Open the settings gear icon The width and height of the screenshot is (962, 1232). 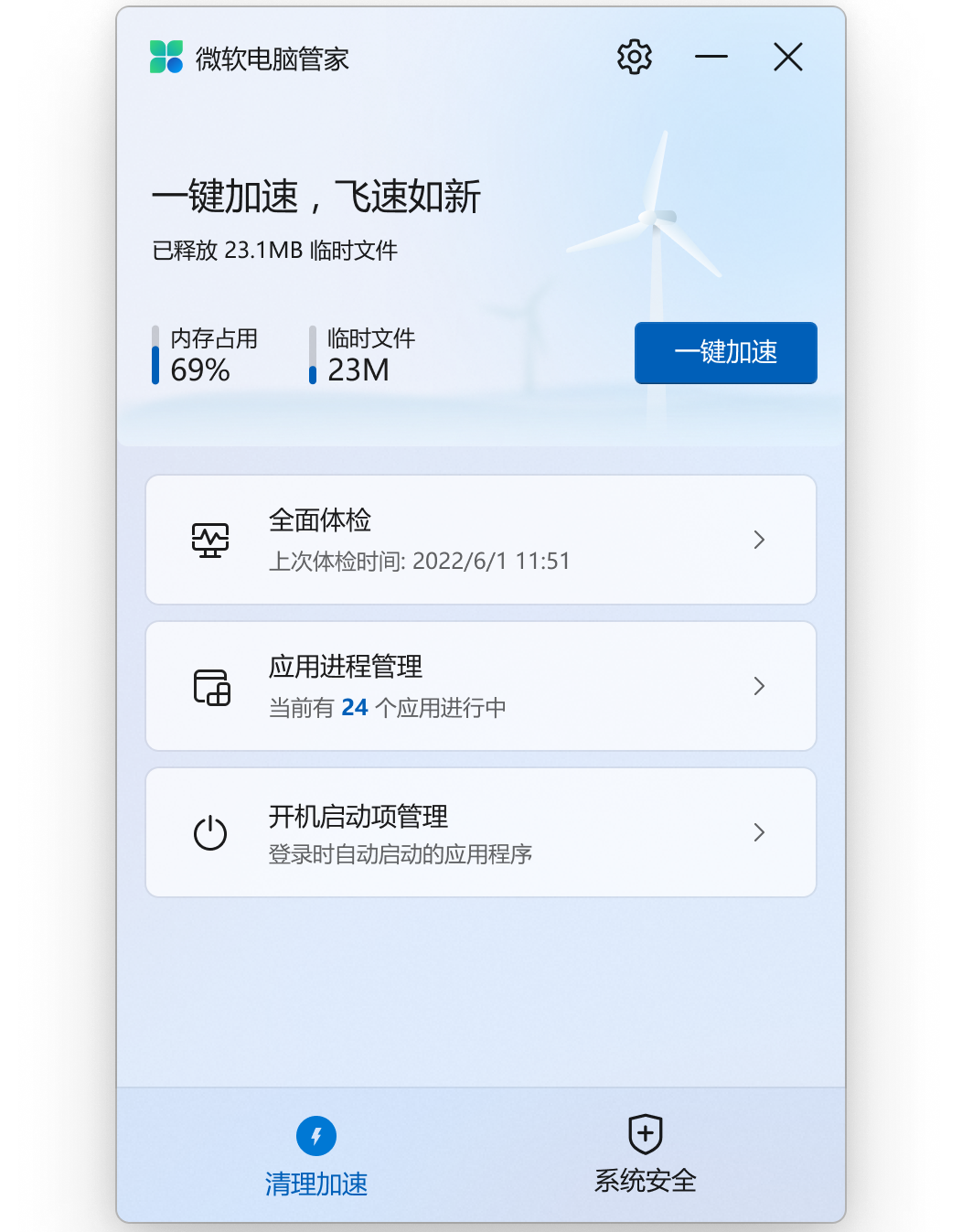point(634,57)
